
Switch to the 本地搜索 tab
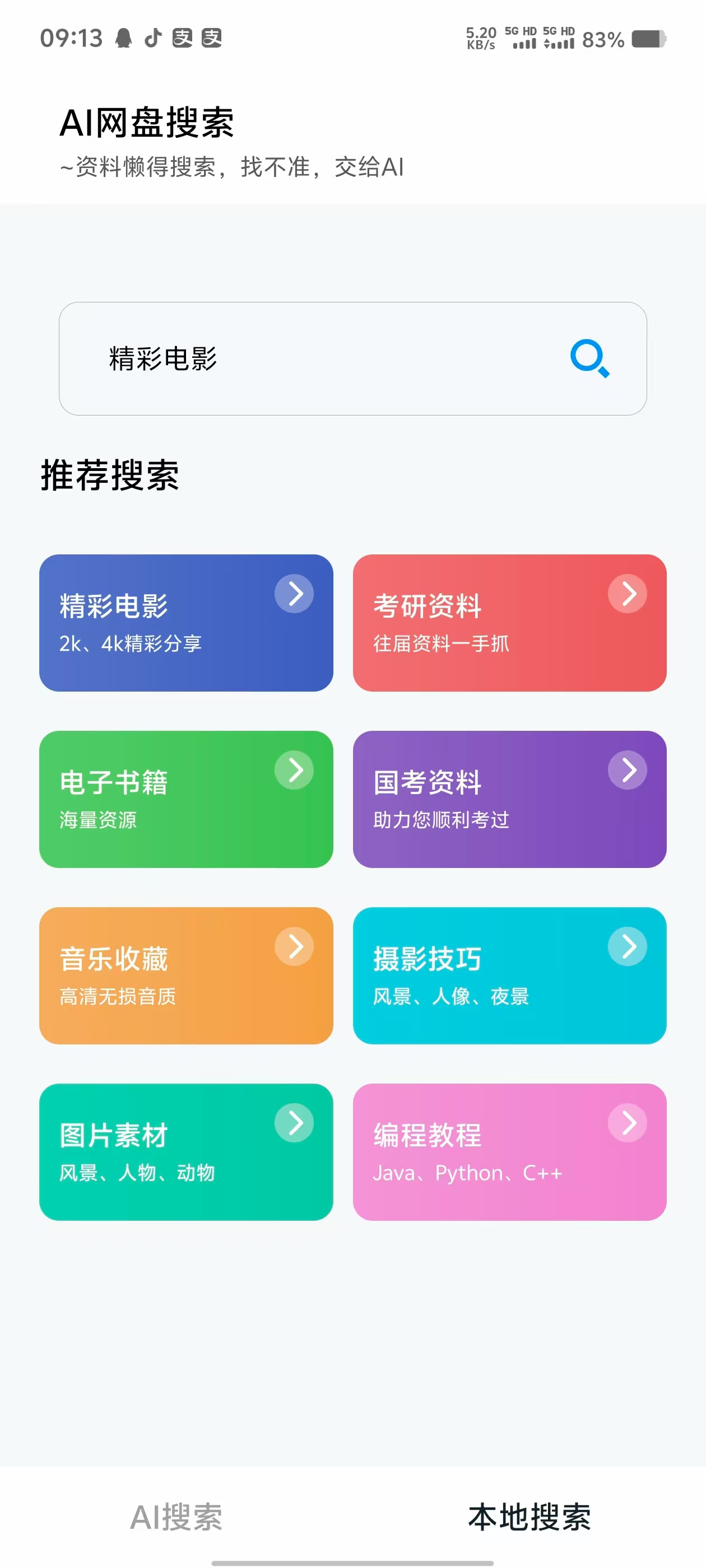pos(529,1516)
